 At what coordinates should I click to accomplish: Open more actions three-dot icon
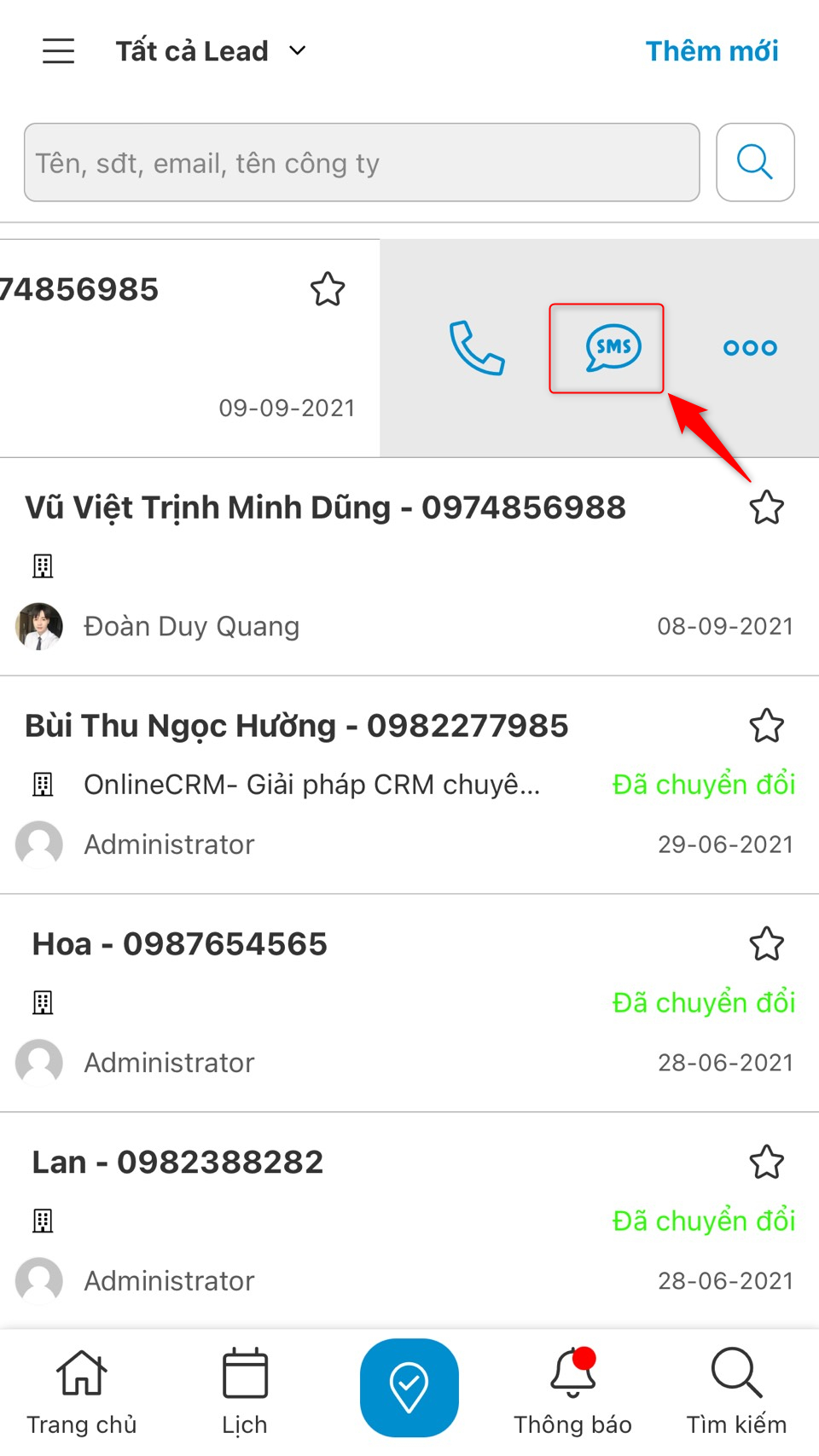[x=750, y=348]
